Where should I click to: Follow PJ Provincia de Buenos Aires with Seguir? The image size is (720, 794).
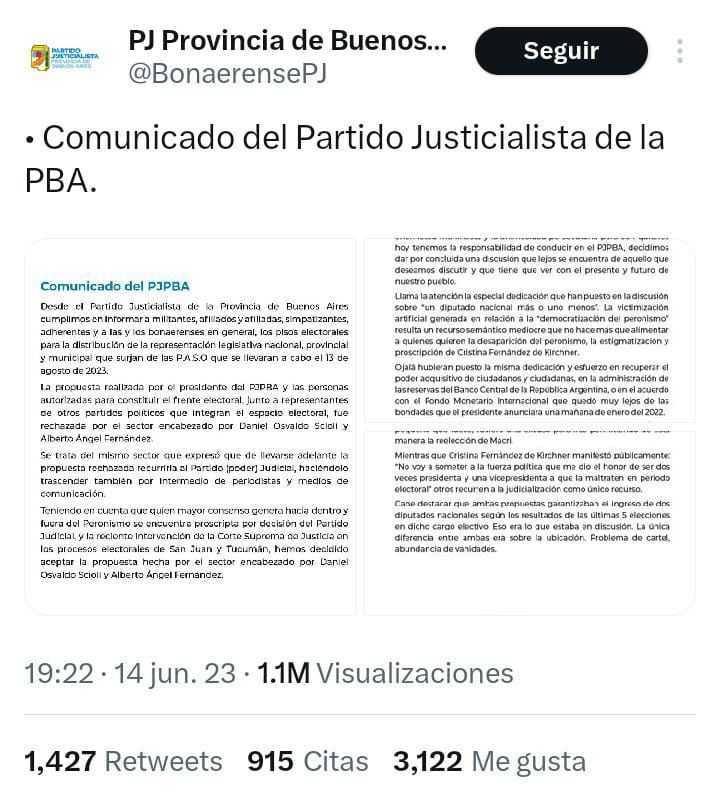point(561,52)
